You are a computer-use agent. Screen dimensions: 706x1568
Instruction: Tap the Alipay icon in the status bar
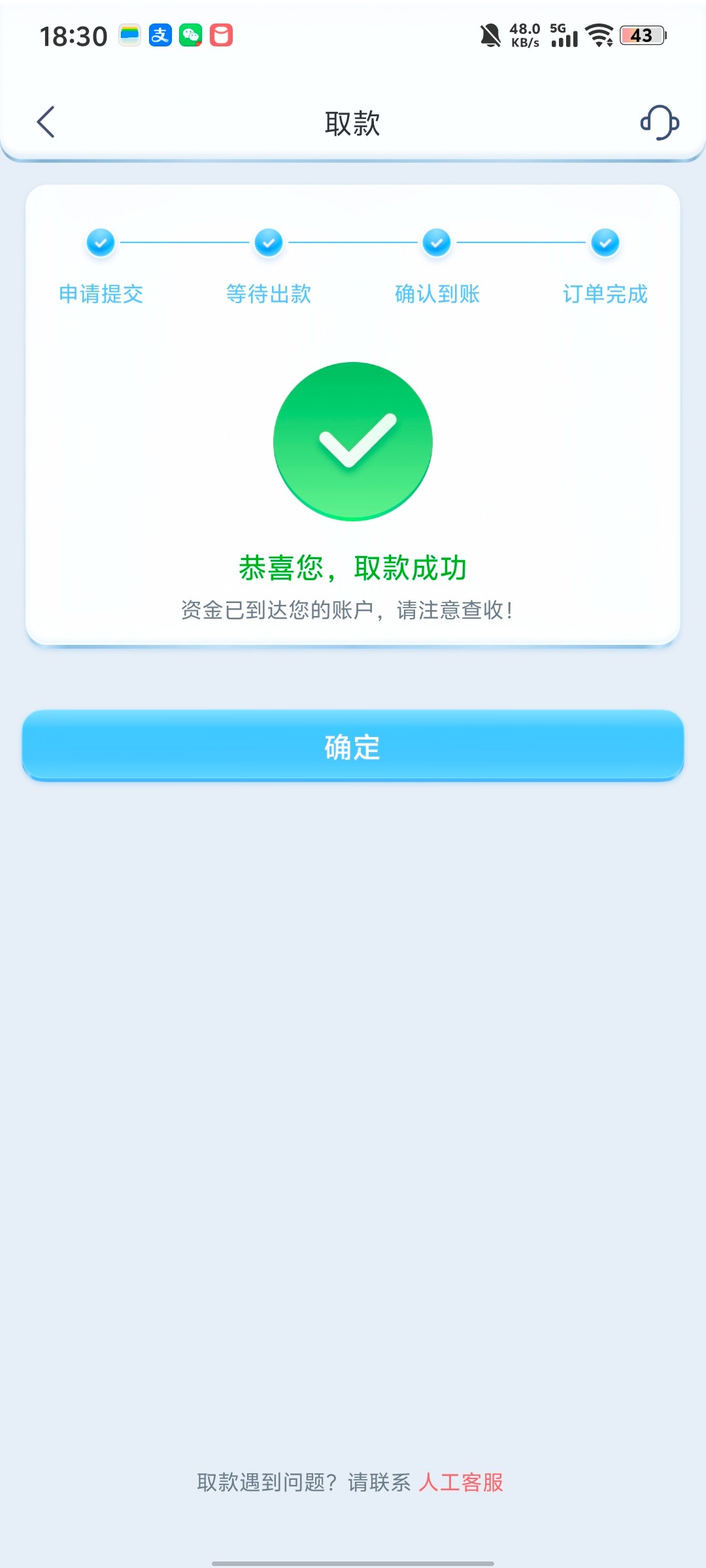click(x=159, y=34)
